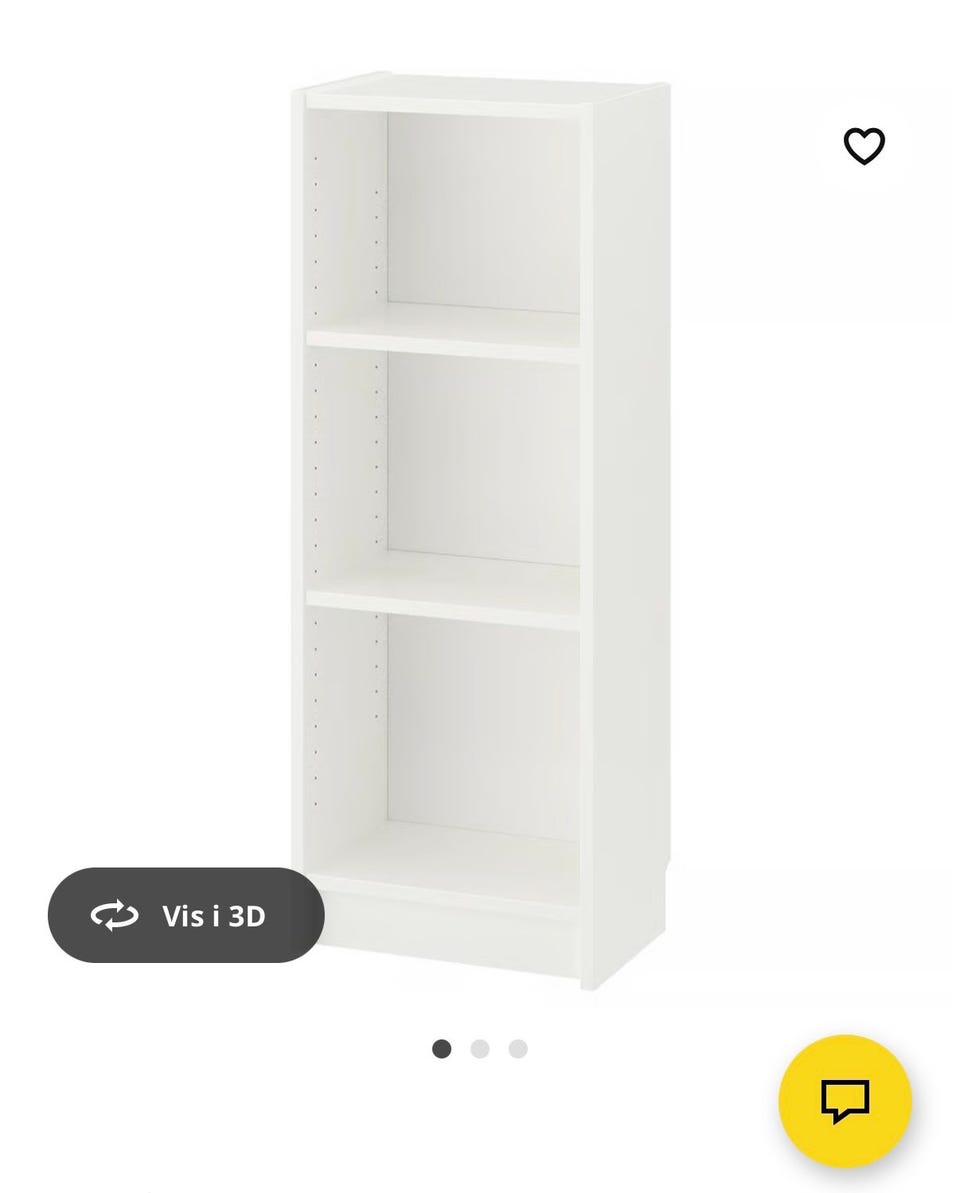Screen dimensions: 960x1193
Task: Tap the white bookcase product photo
Action: click(x=470, y=500)
